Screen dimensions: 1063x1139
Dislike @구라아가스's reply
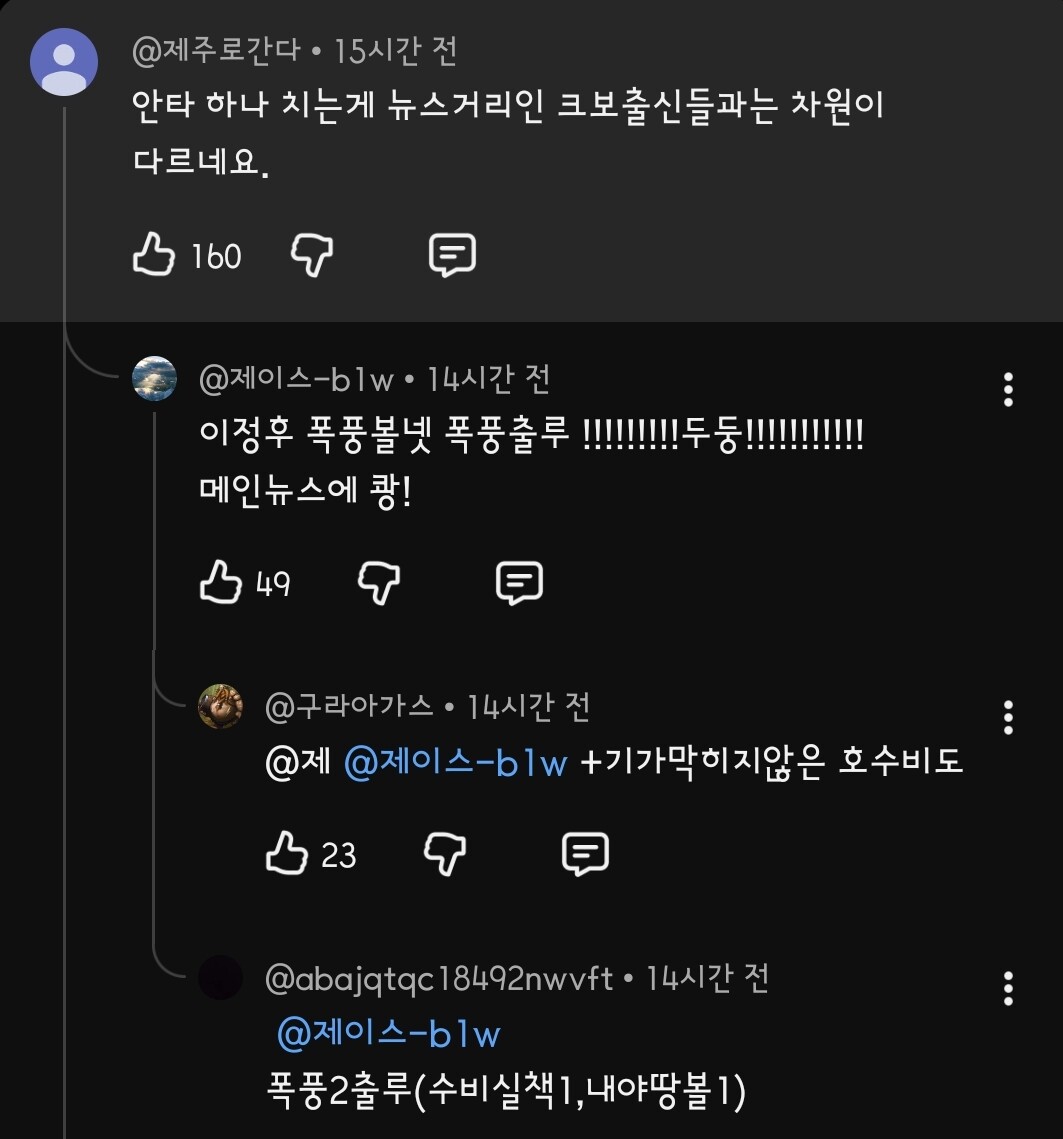coord(445,854)
